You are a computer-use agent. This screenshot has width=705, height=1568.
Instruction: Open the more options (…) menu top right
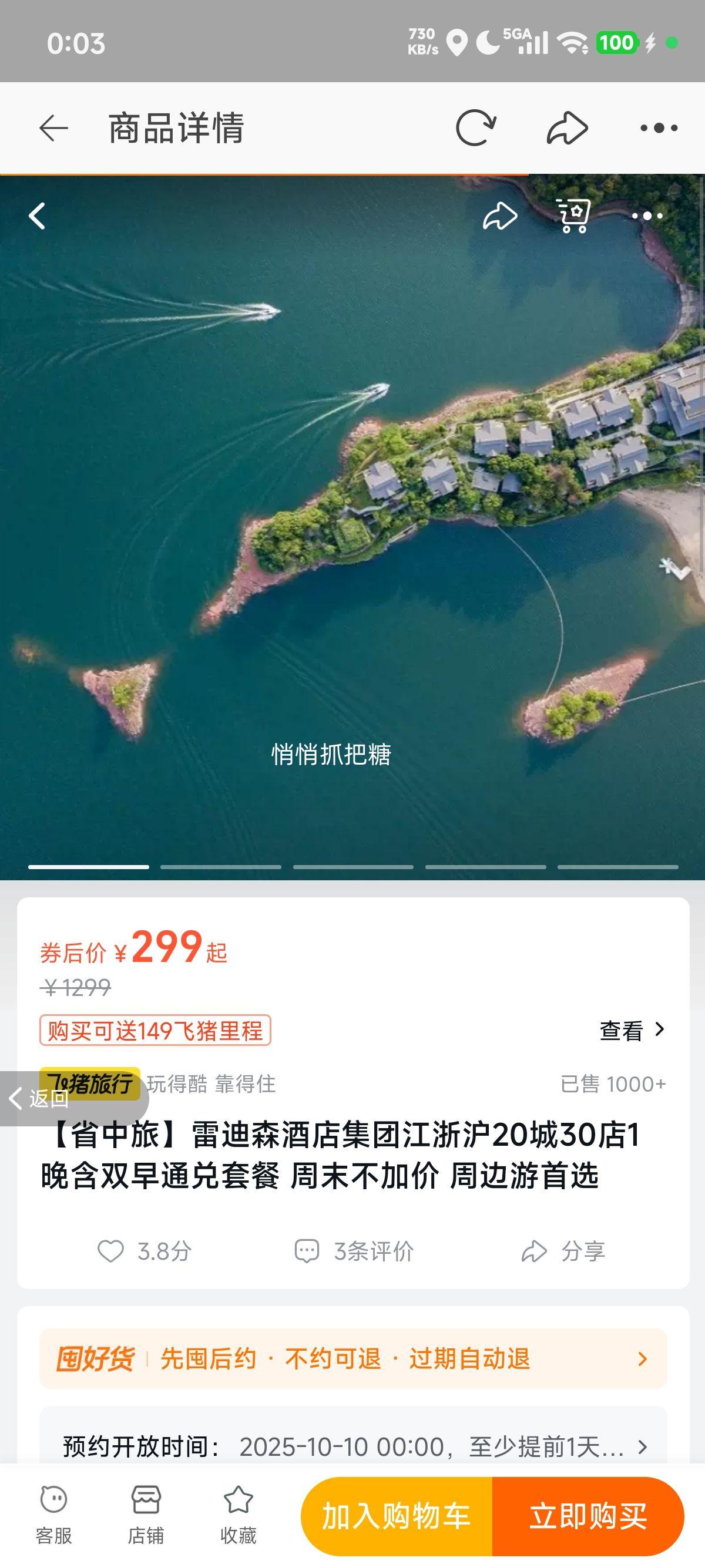[658, 128]
